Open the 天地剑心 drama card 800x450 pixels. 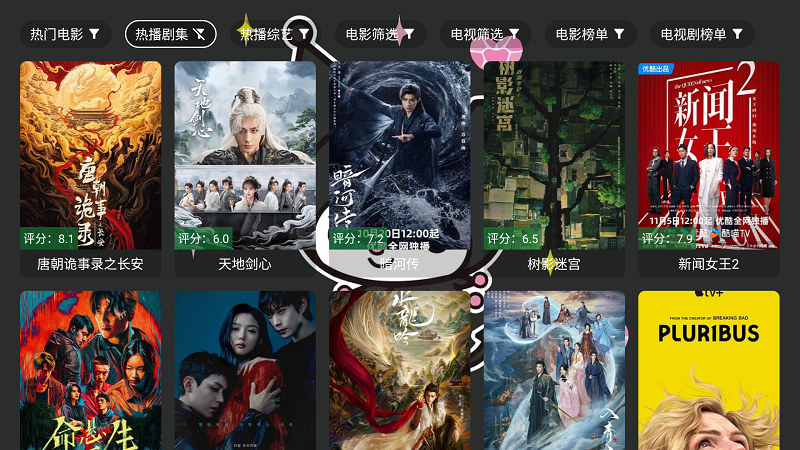tap(245, 165)
